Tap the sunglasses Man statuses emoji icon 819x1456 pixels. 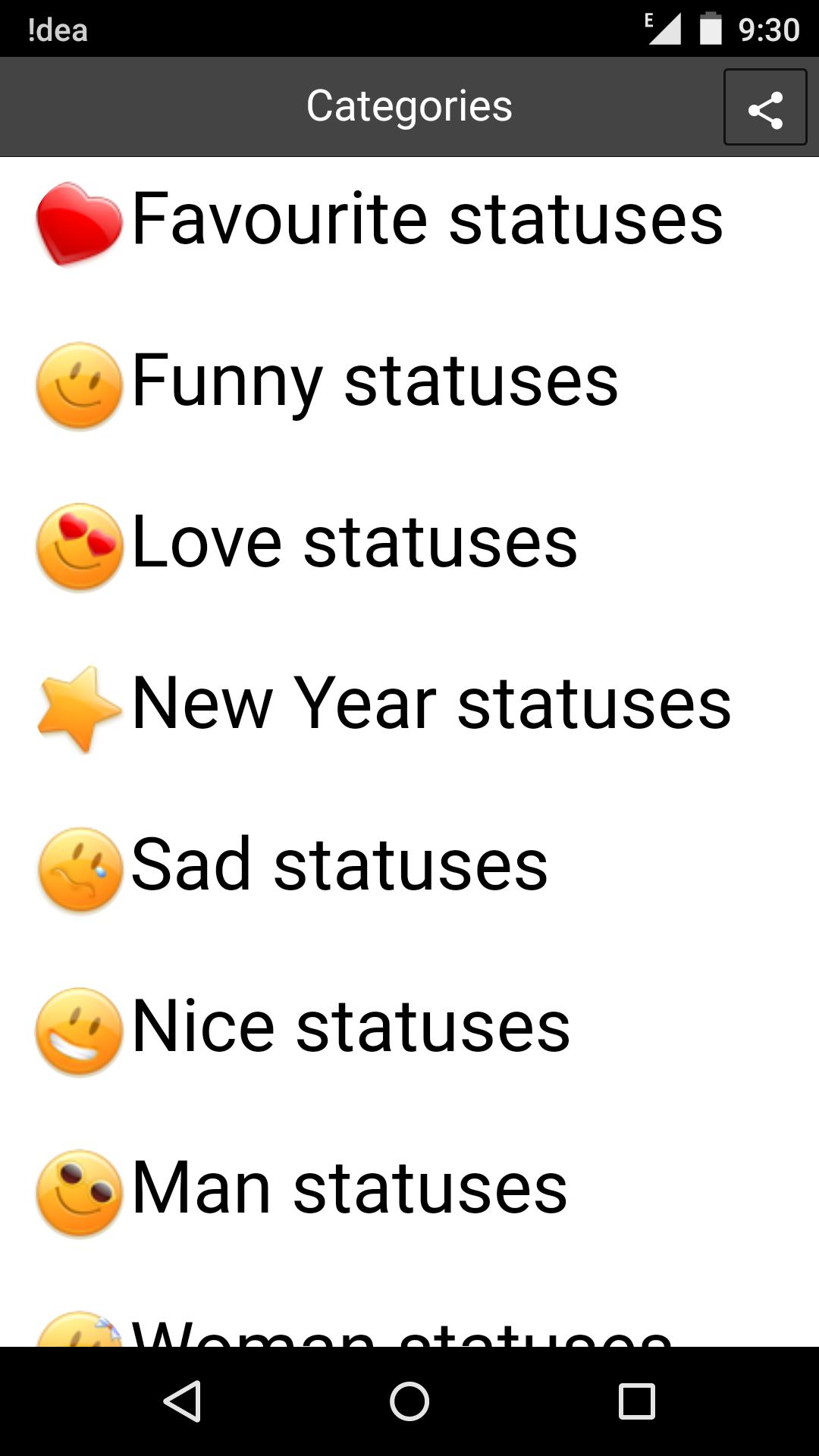[x=78, y=1188]
